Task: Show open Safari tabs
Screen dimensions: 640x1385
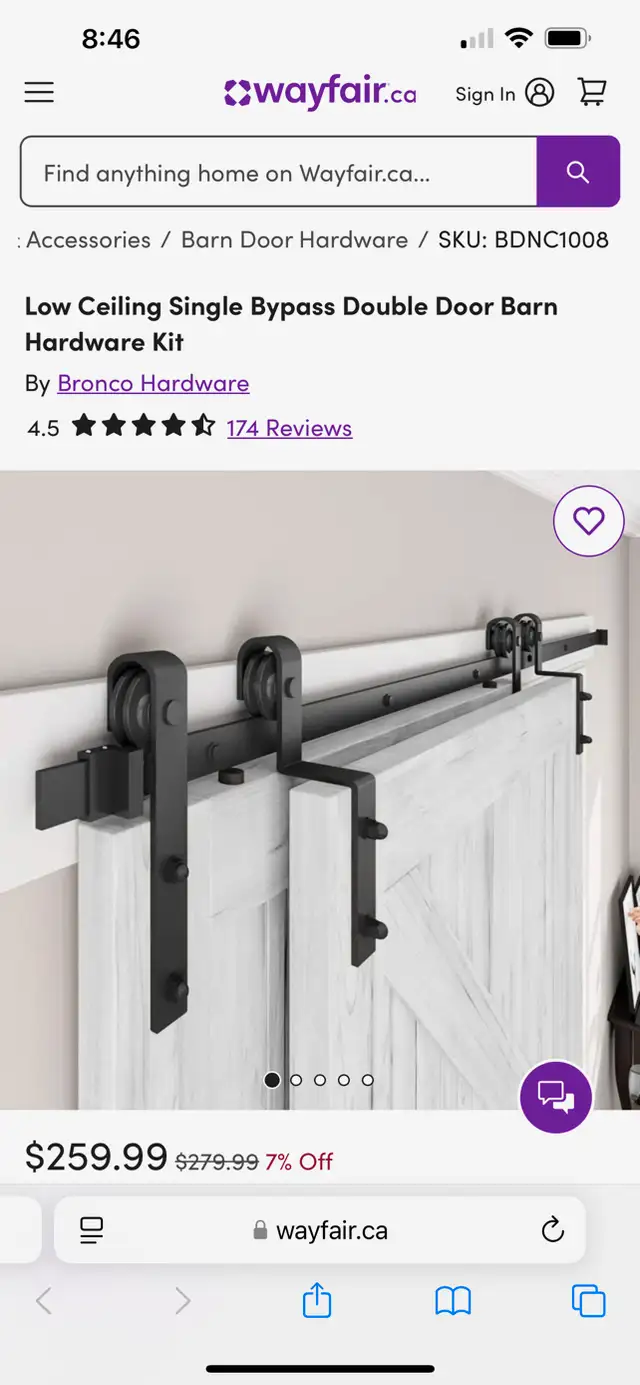Action: [x=588, y=1300]
